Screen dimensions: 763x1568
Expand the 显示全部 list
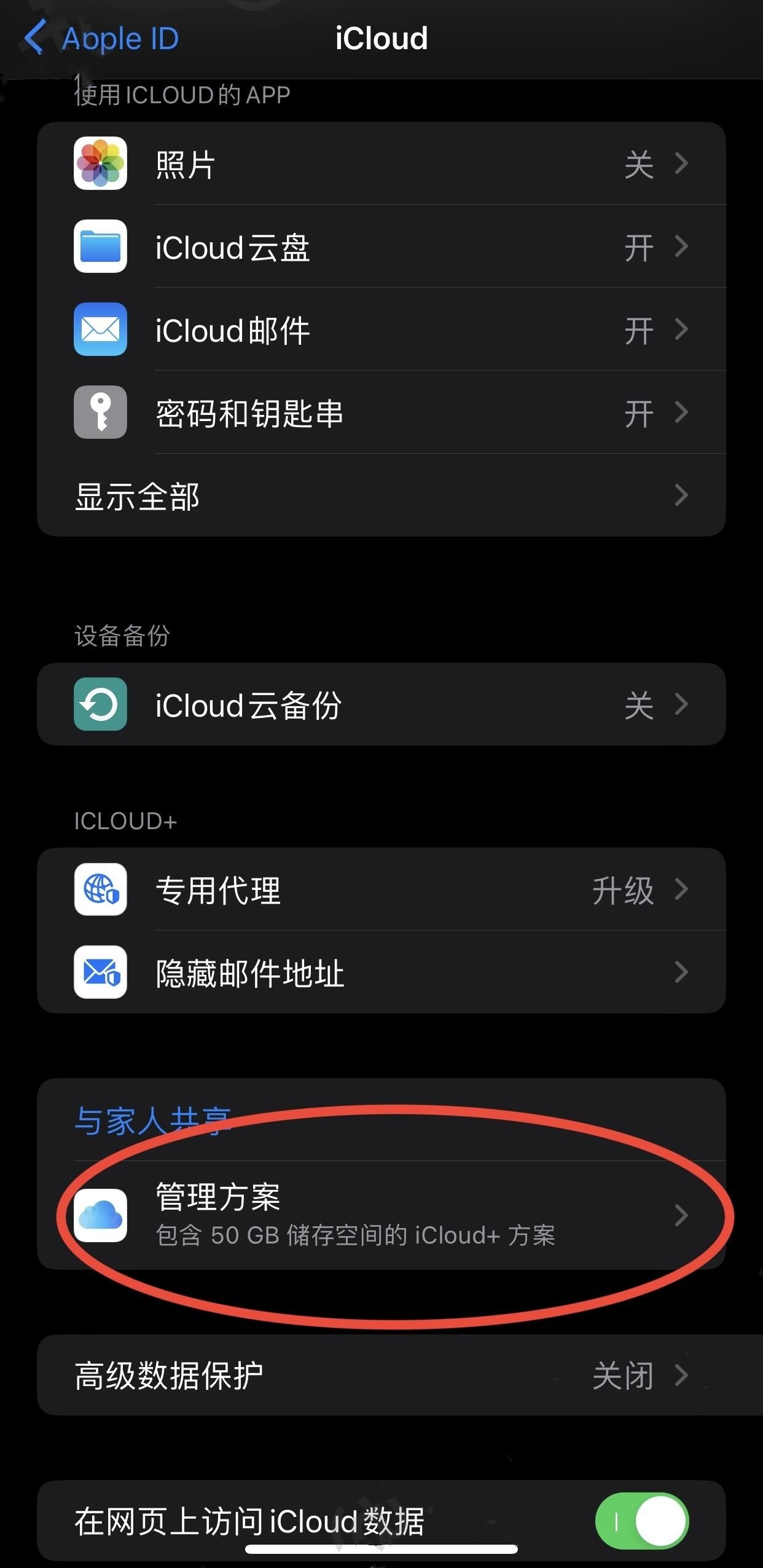point(381,496)
